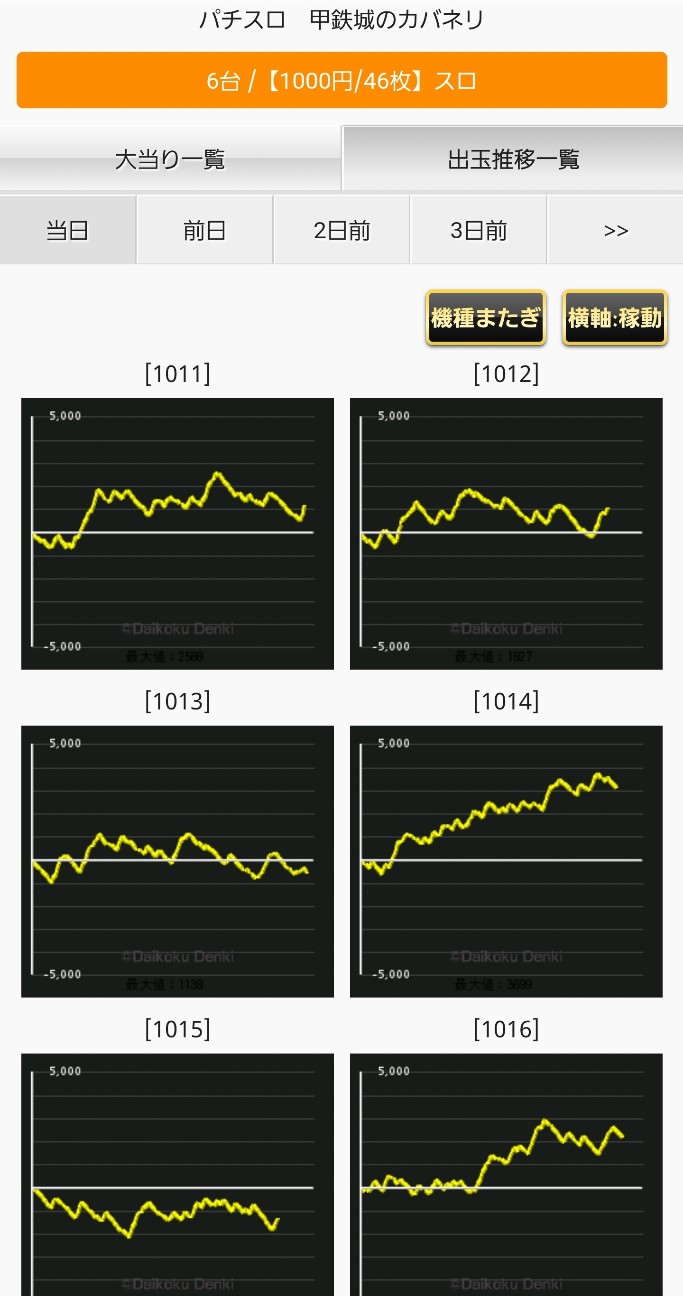Open graph for machine 1011

coord(177,534)
